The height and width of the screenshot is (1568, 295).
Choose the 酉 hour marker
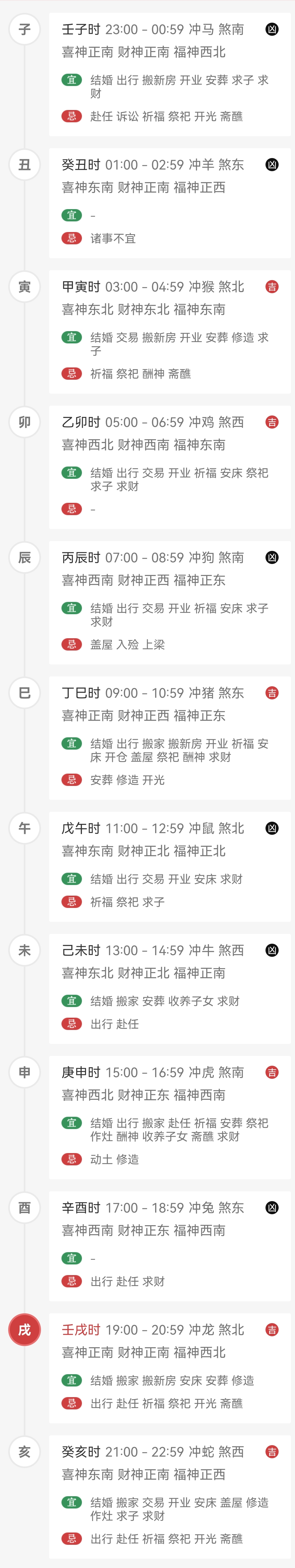(24, 1208)
